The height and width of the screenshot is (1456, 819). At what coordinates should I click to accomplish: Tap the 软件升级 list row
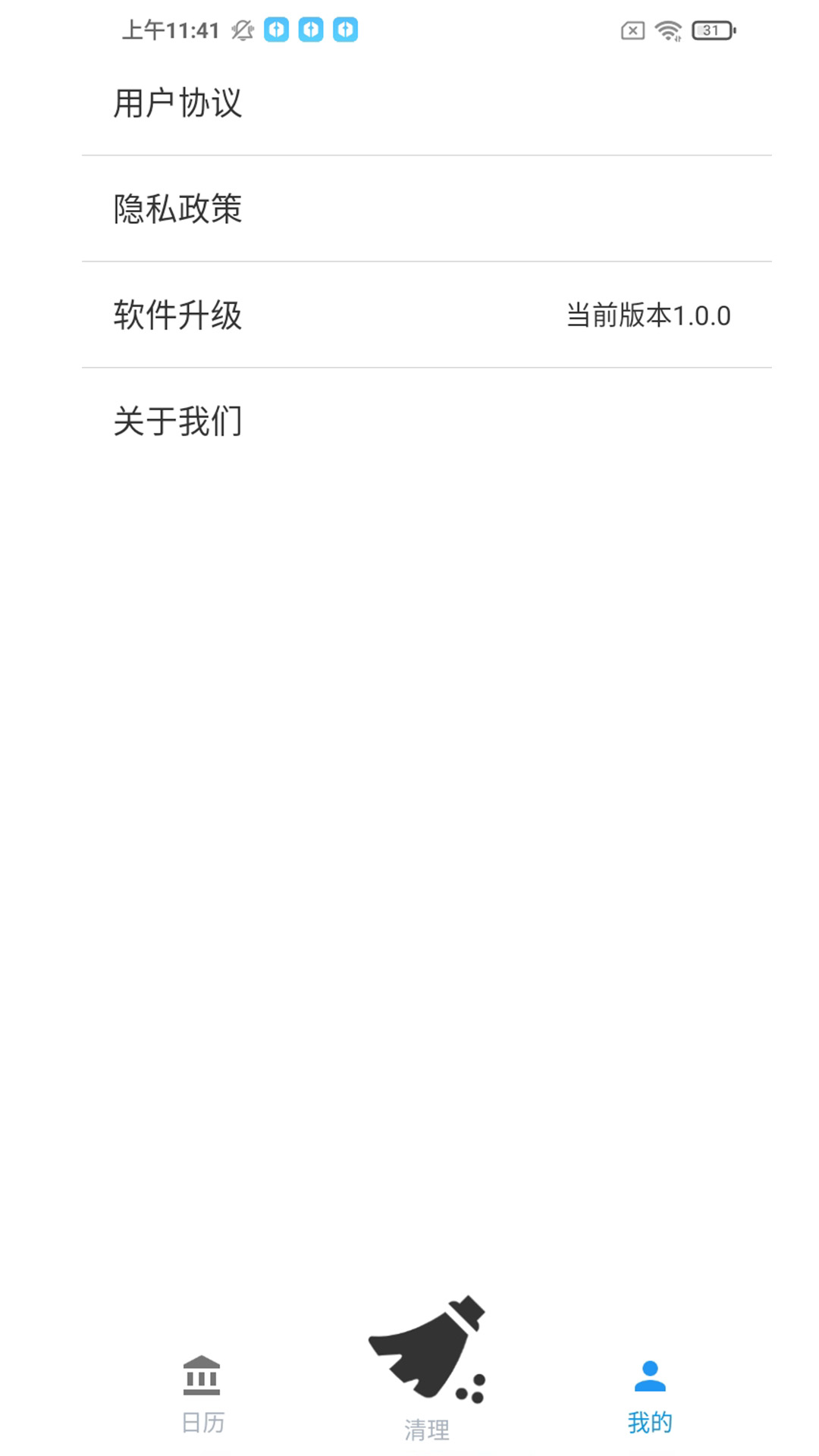click(409, 316)
